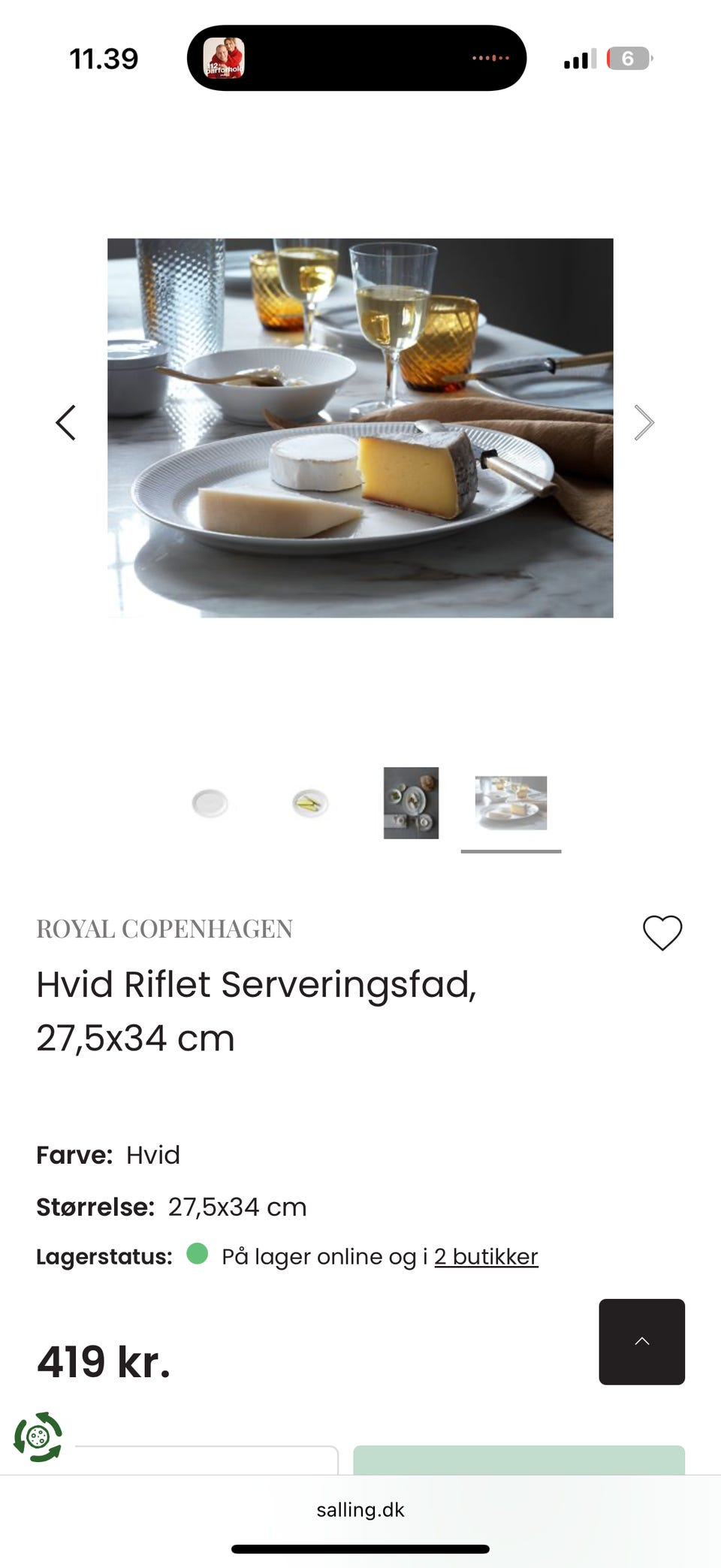The image size is (721, 1568).
Task: Open the Royal Copenhagen brand link
Action: 164,929
